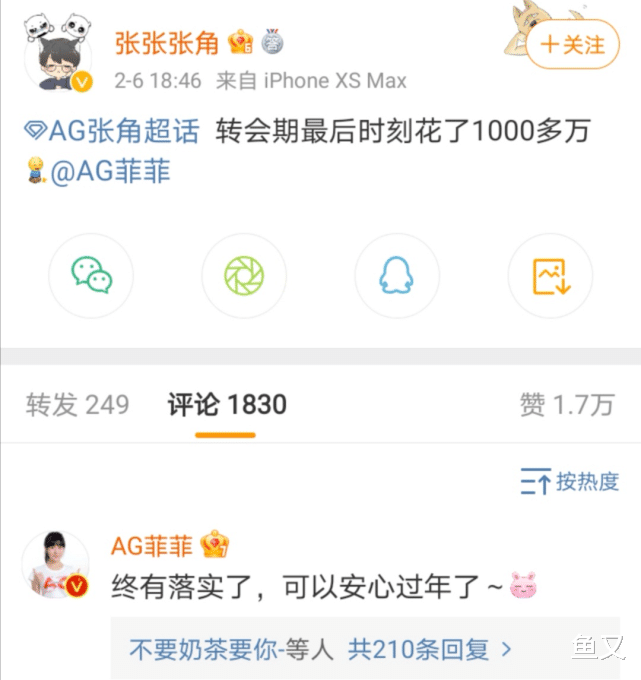Change comment sorting via 按热度
The height and width of the screenshot is (680, 641).
(x=570, y=482)
